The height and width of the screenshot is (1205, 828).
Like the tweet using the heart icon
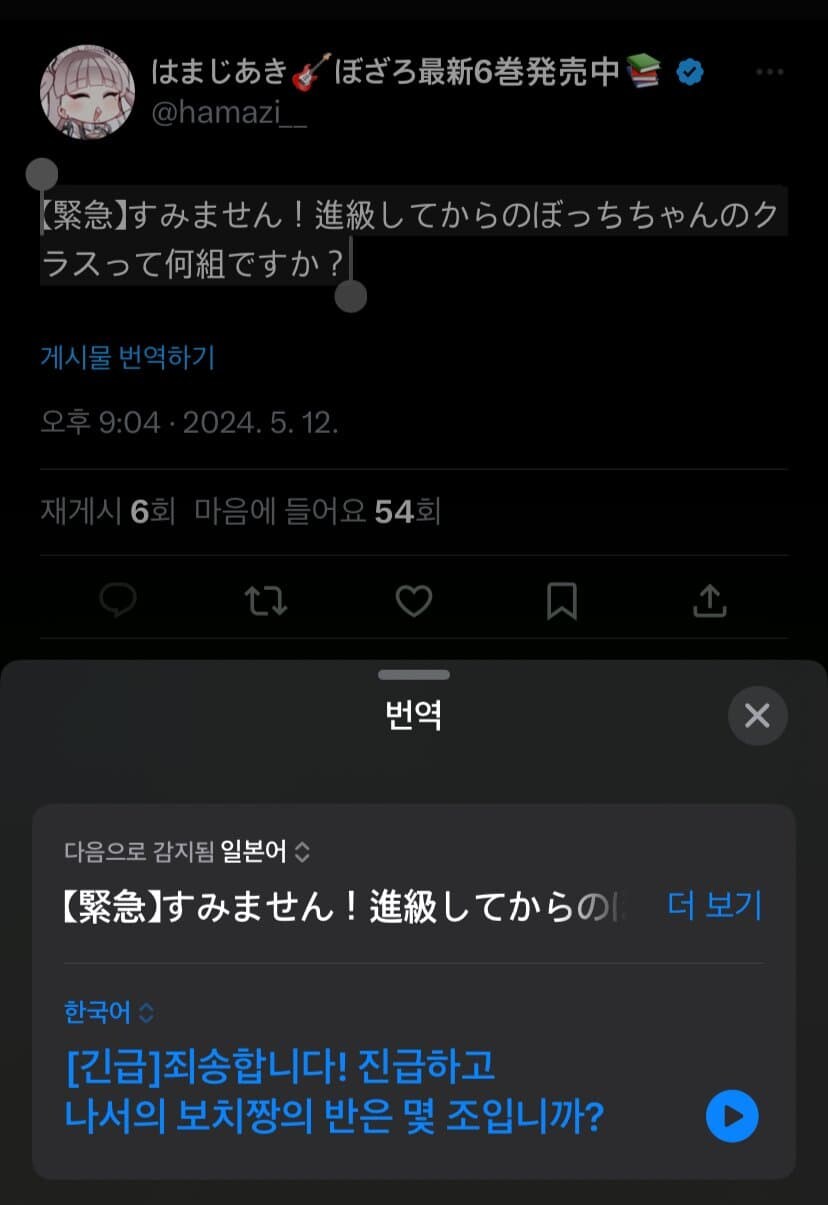click(414, 599)
